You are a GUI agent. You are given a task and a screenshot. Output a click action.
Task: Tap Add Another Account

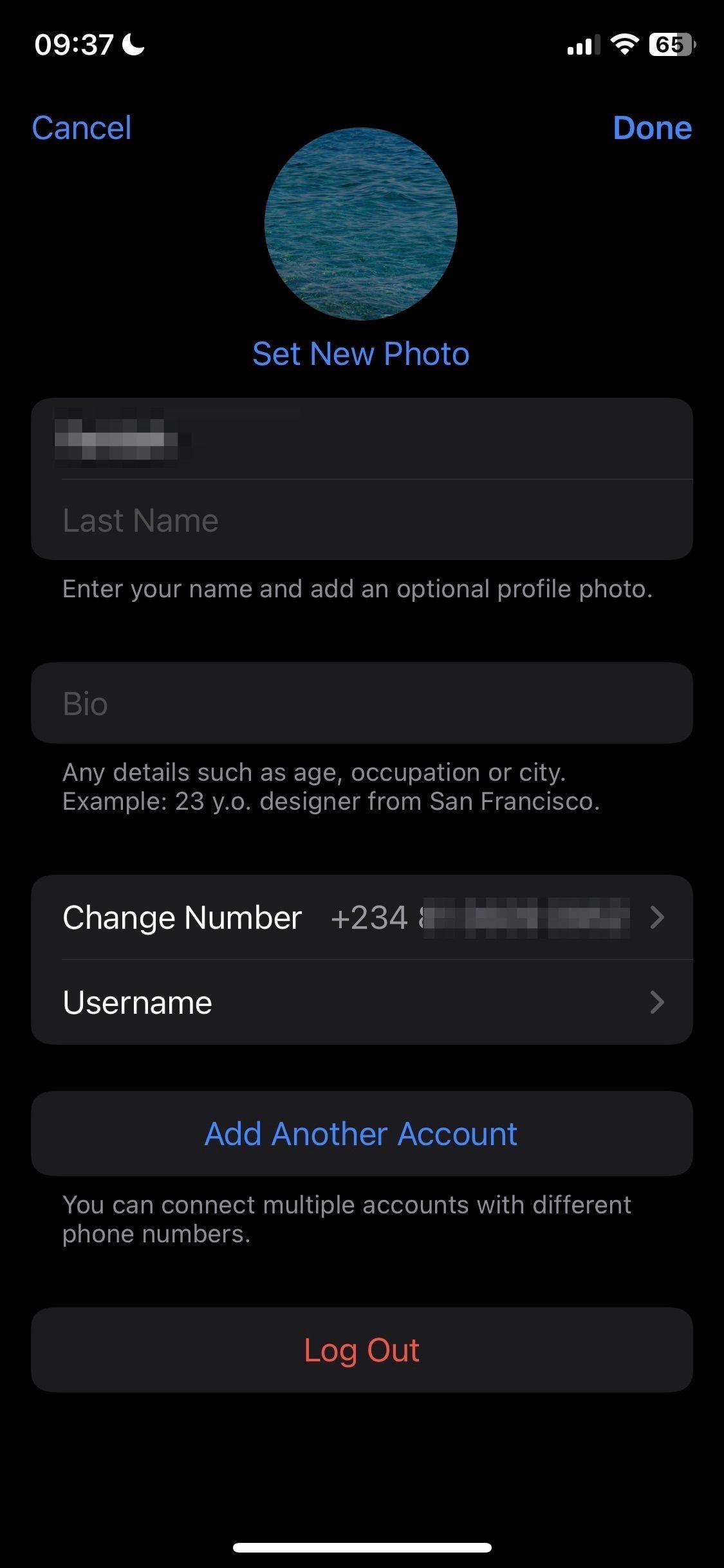tap(362, 1133)
